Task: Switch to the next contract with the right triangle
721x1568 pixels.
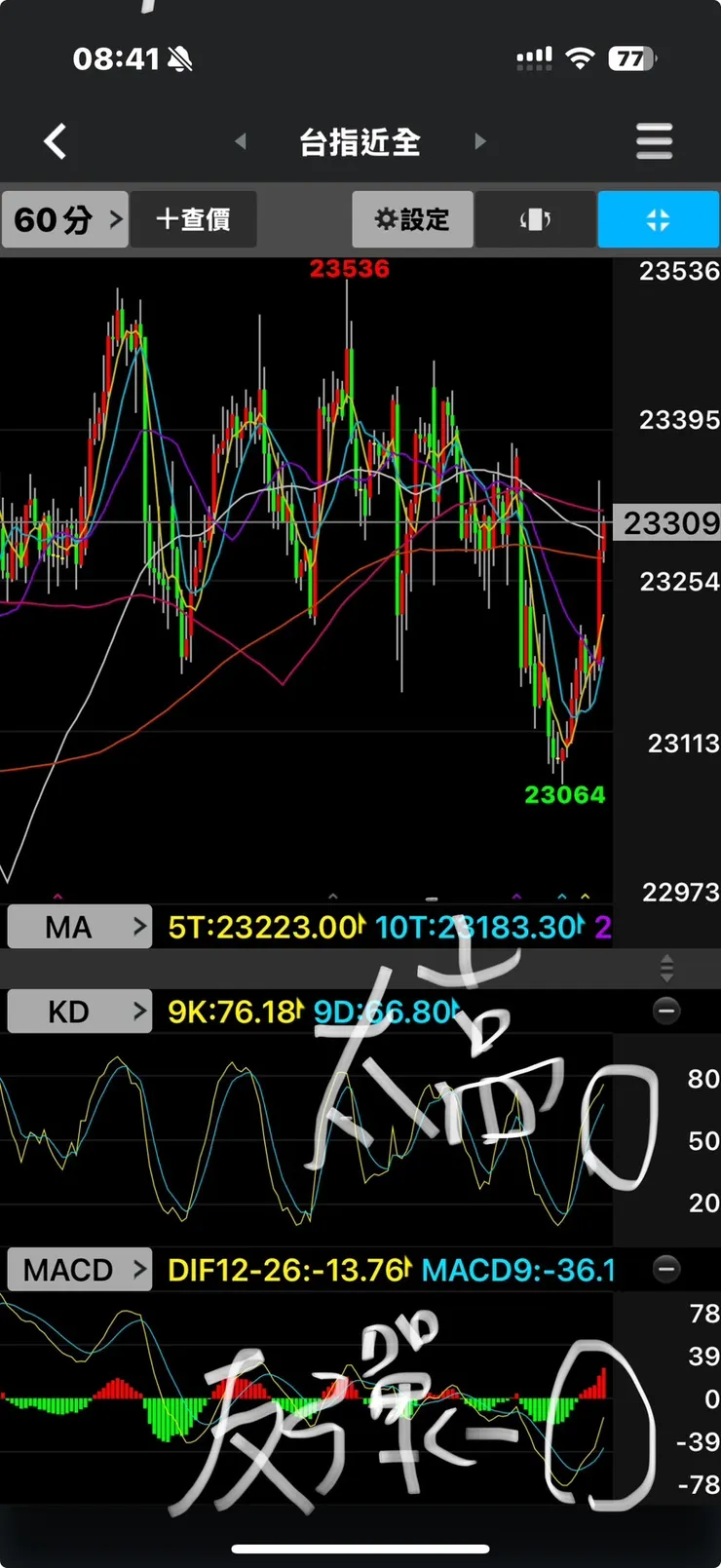Action: point(479,142)
